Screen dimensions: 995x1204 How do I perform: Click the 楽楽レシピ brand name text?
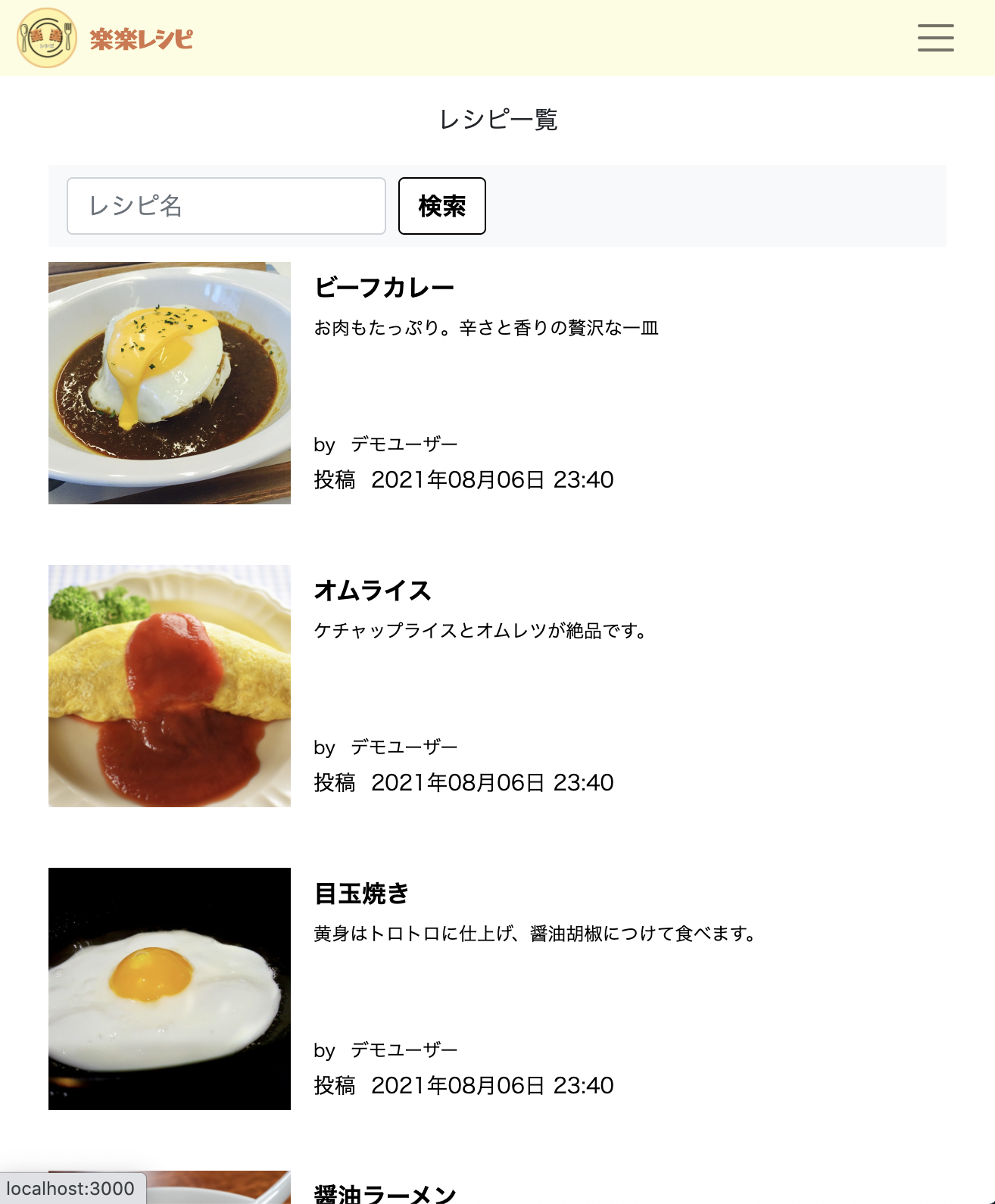click(141, 39)
